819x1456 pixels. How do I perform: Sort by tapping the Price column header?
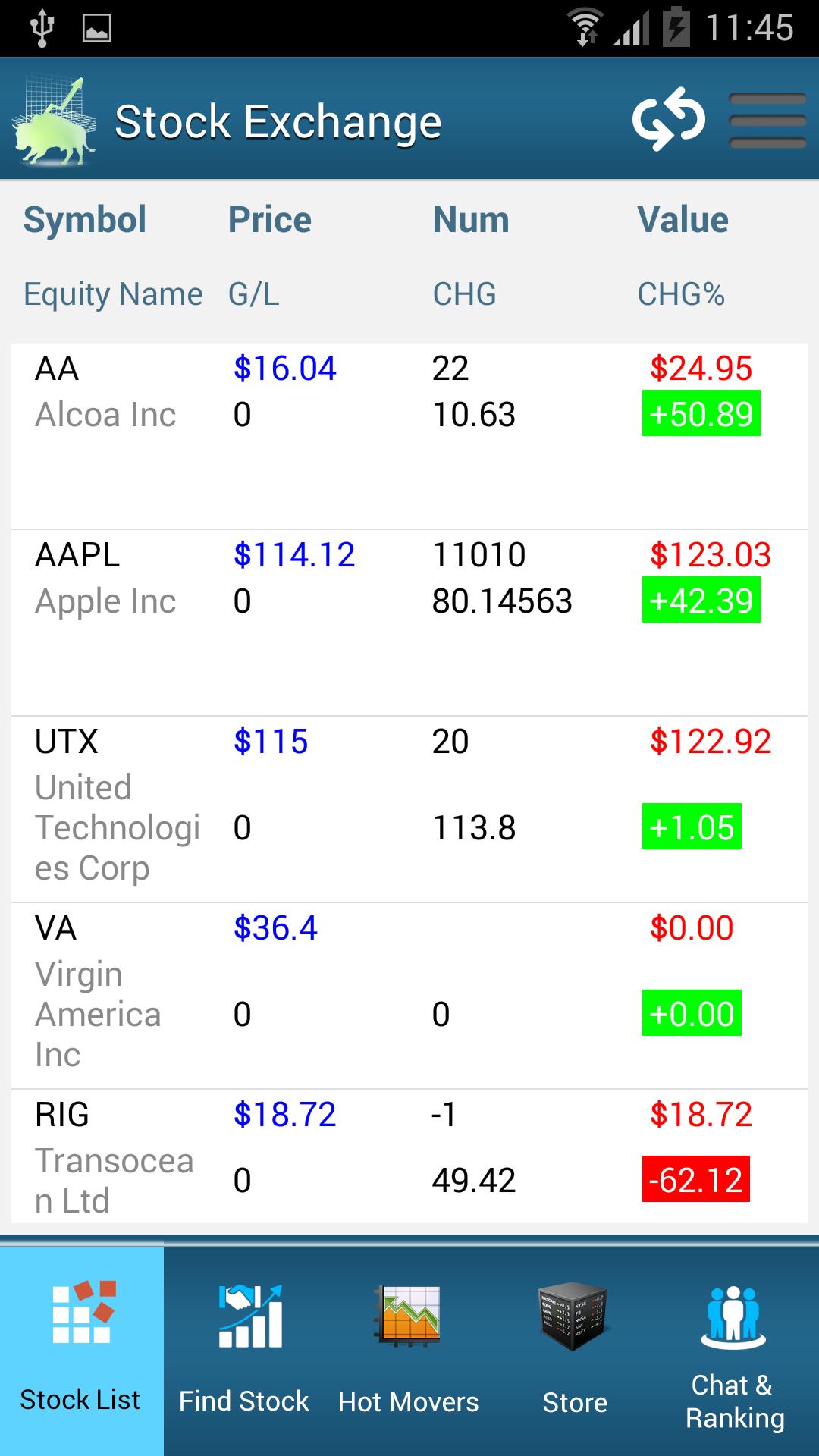(x=269, y=219)
